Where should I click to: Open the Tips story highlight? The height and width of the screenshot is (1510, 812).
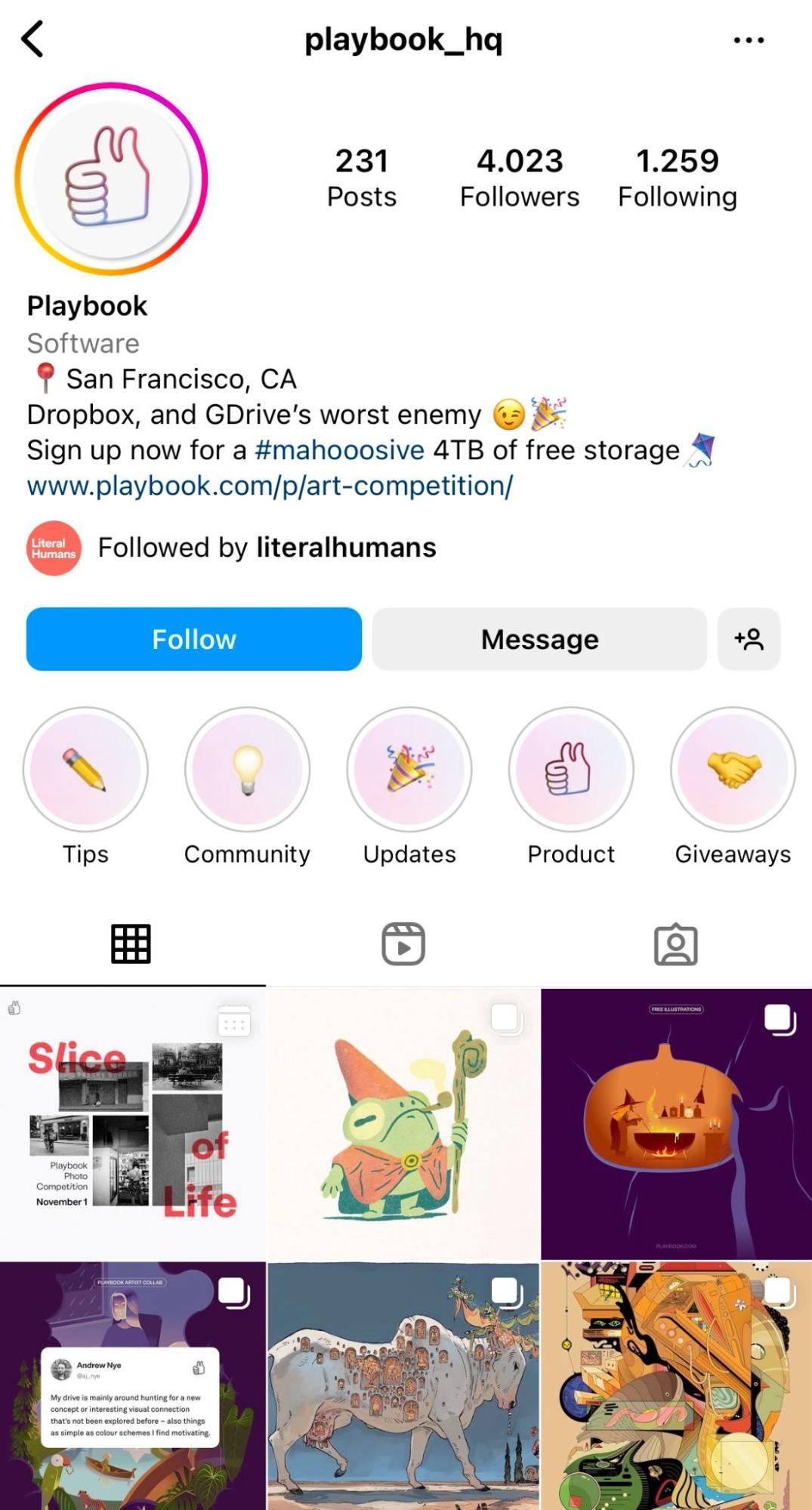85,786
